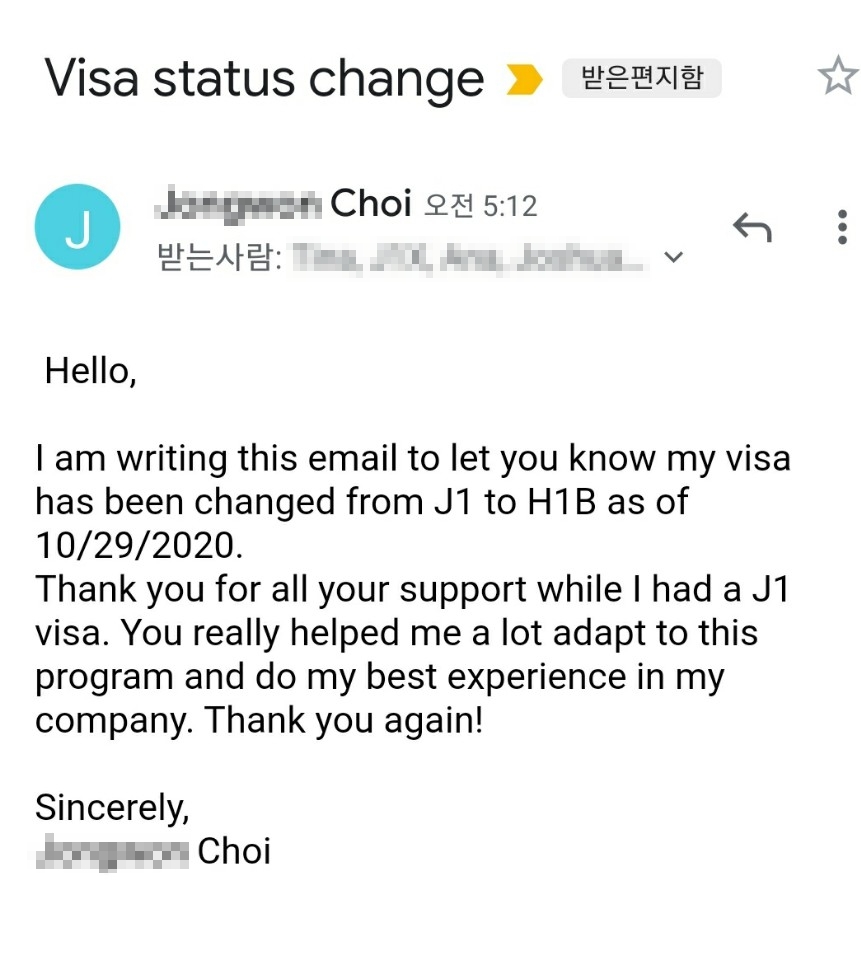Screen dimensions: 861x960
Task: Reply to Choi's email
Action: click(752, 228)
